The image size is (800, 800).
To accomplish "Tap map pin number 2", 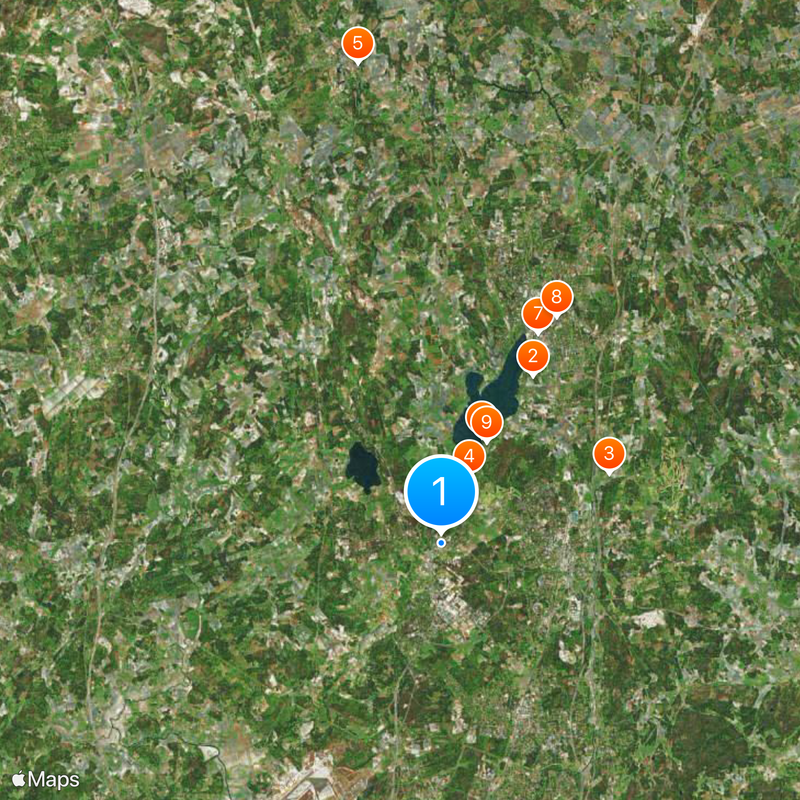I will (x=532, y=356).
